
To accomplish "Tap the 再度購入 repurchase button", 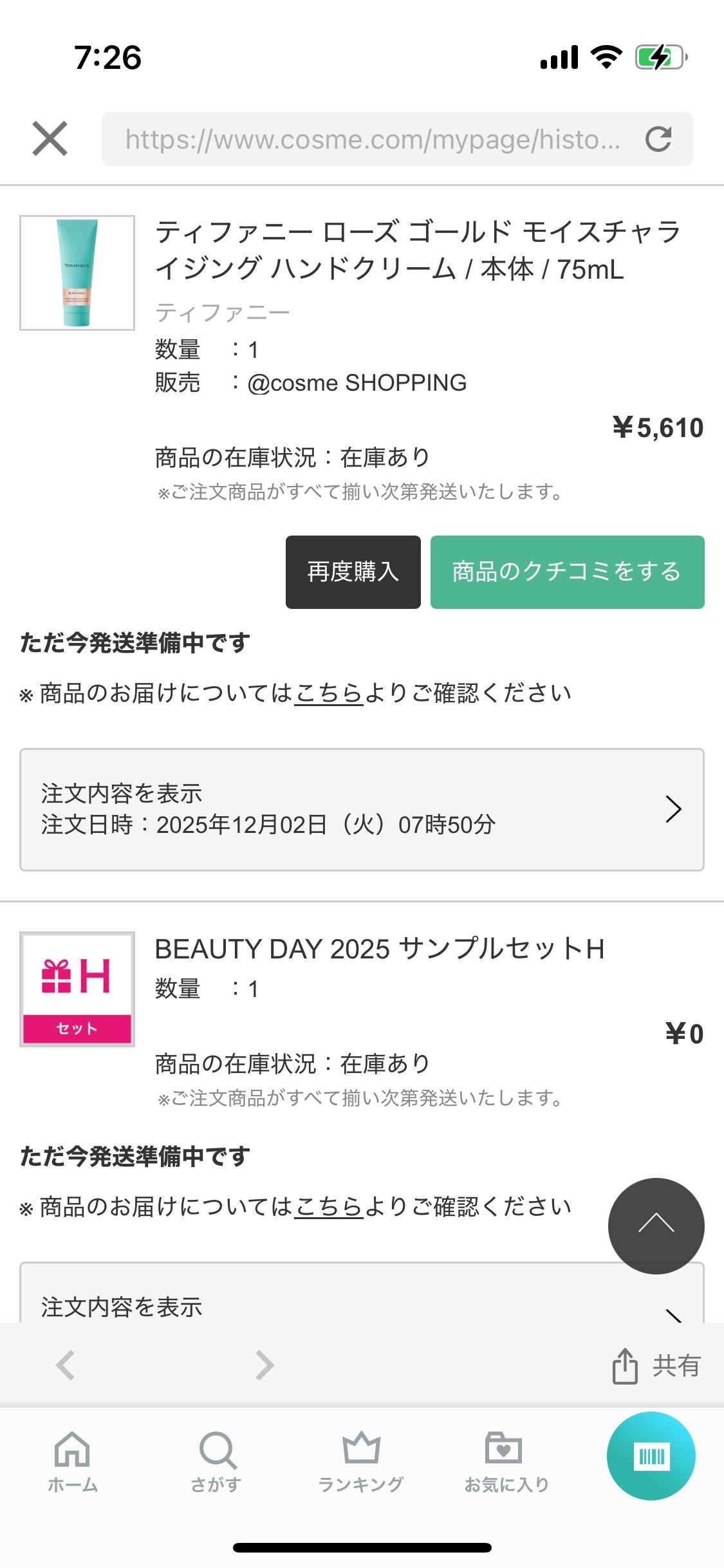I will [x=353, y=572].
